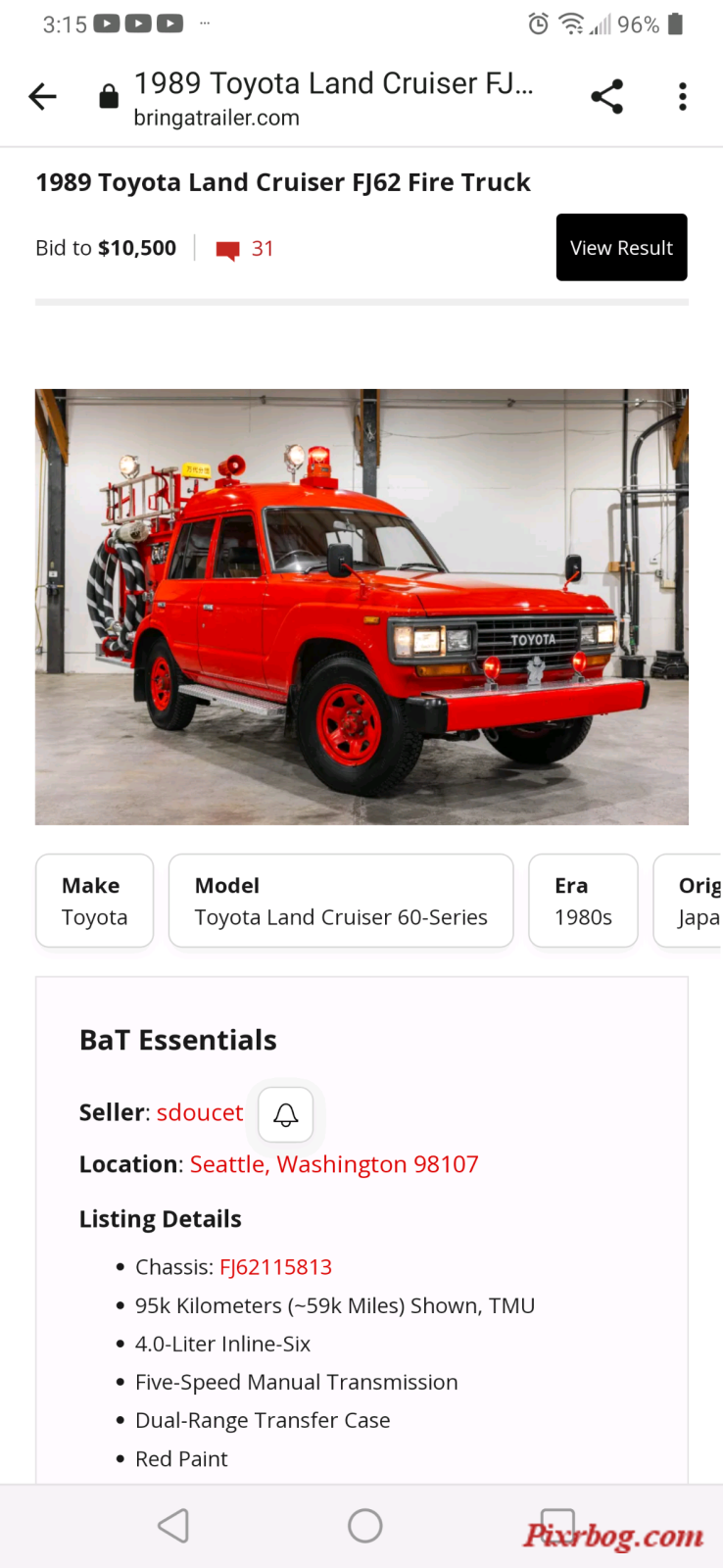Screen dimensions: 723x1568
Task: Open the 31 comments link
Action: tap(246, 249)
